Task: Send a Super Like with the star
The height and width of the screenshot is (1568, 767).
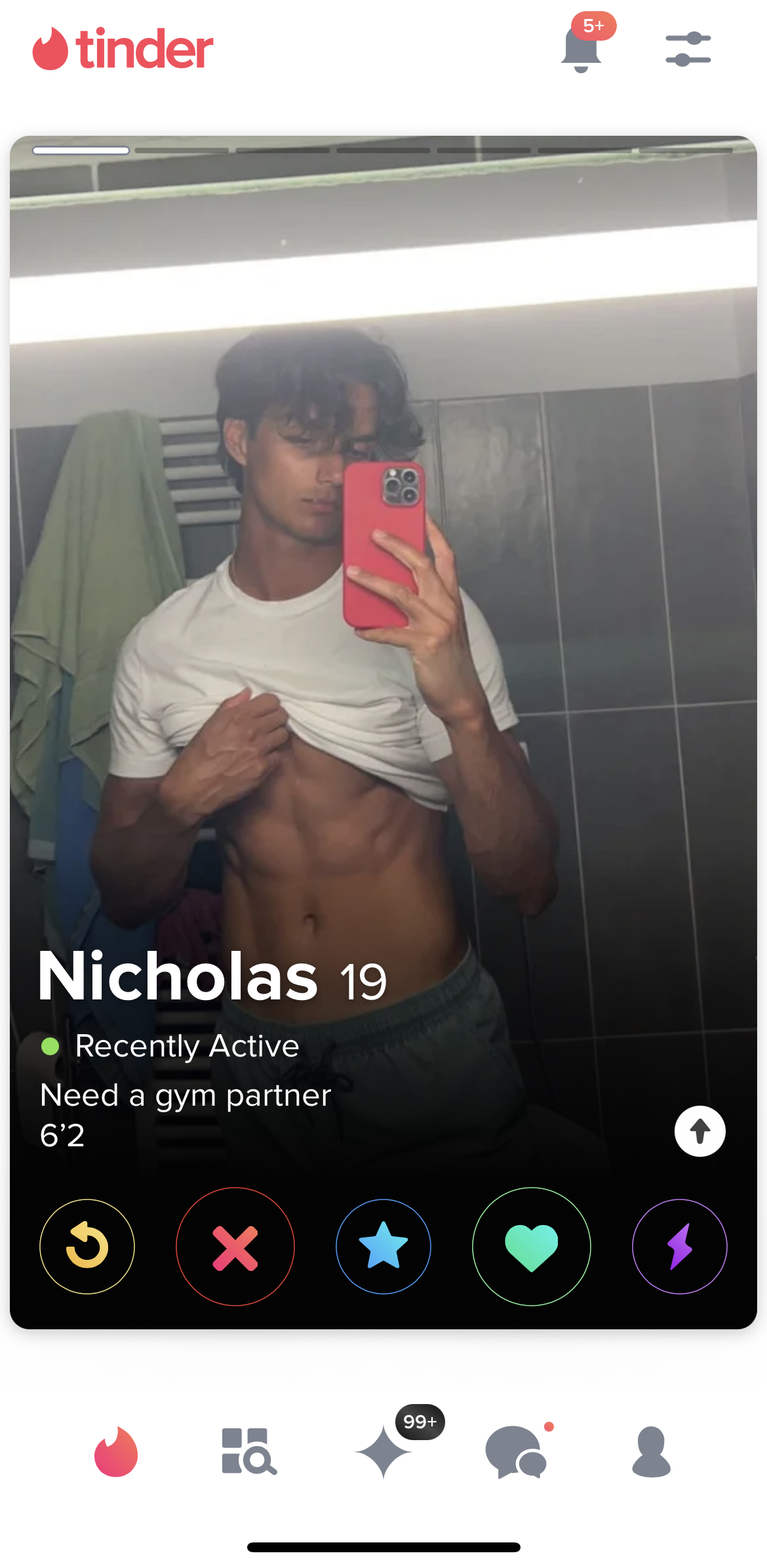Action: click(x=383, y=1246)
